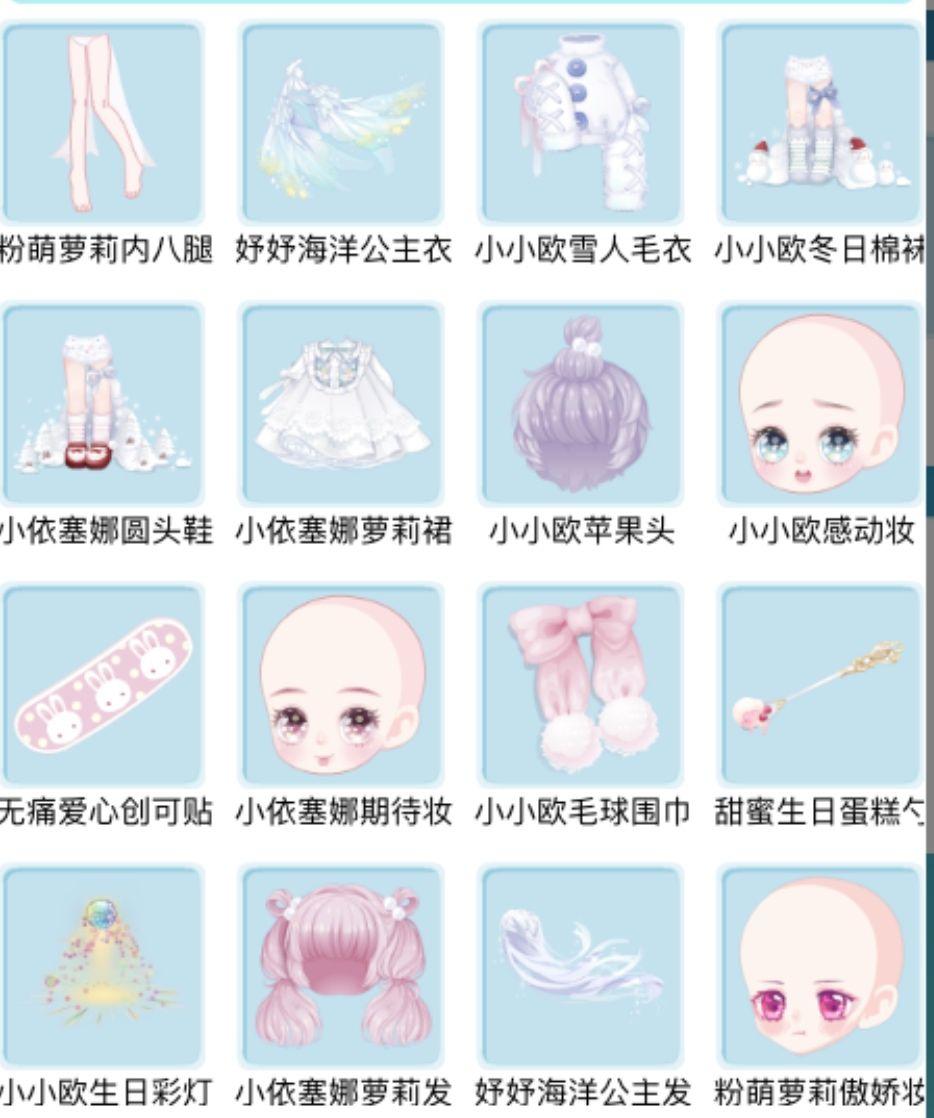Screen dimensions: 934x1118
Task: Tap the 甜蜜生日蛋糕 spoon item
Action: click(x=820, y=686)
